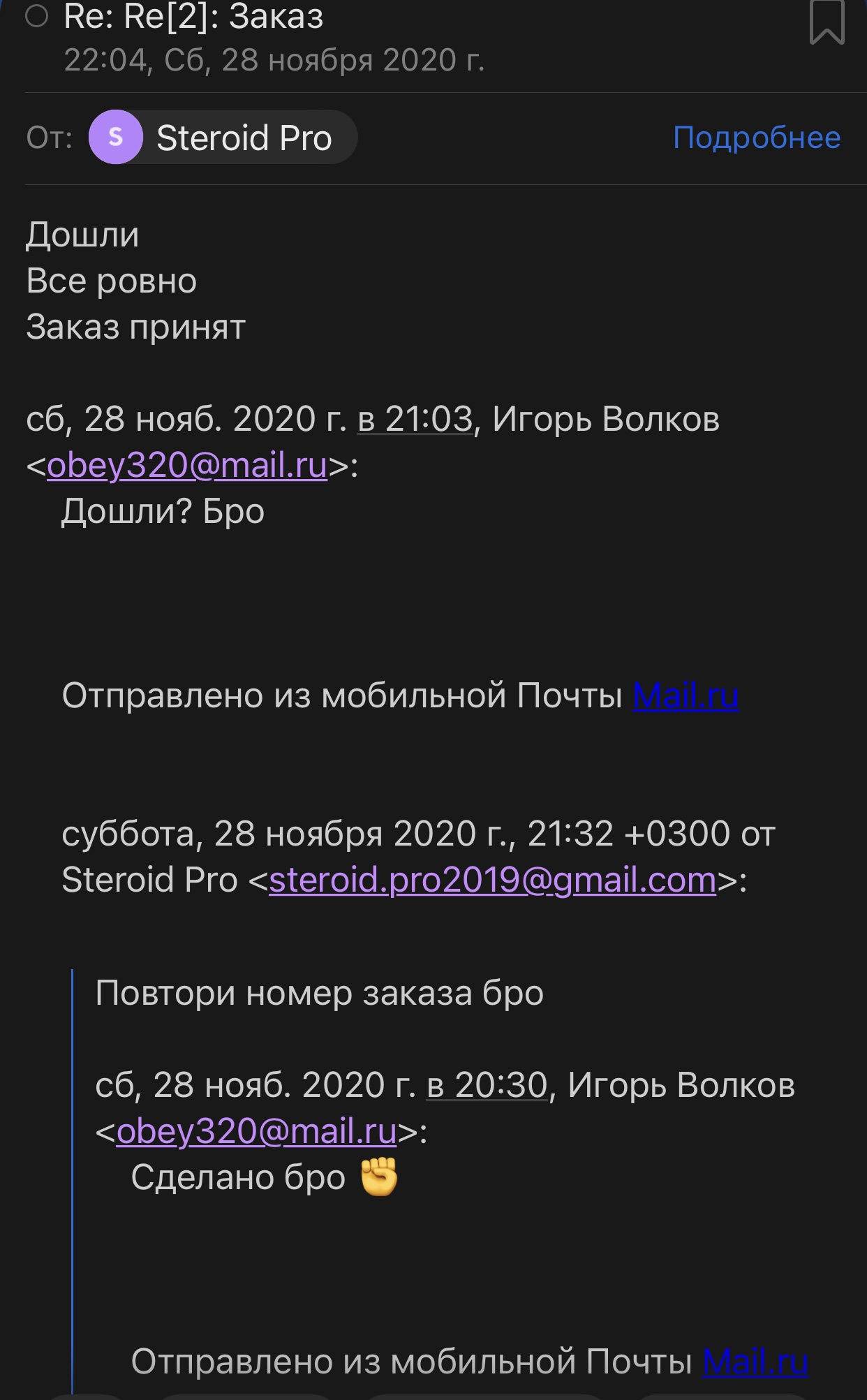Open the Steroid Pro sender chip
The height and width of the screenshot is (1400, 867).
[223, 138]
